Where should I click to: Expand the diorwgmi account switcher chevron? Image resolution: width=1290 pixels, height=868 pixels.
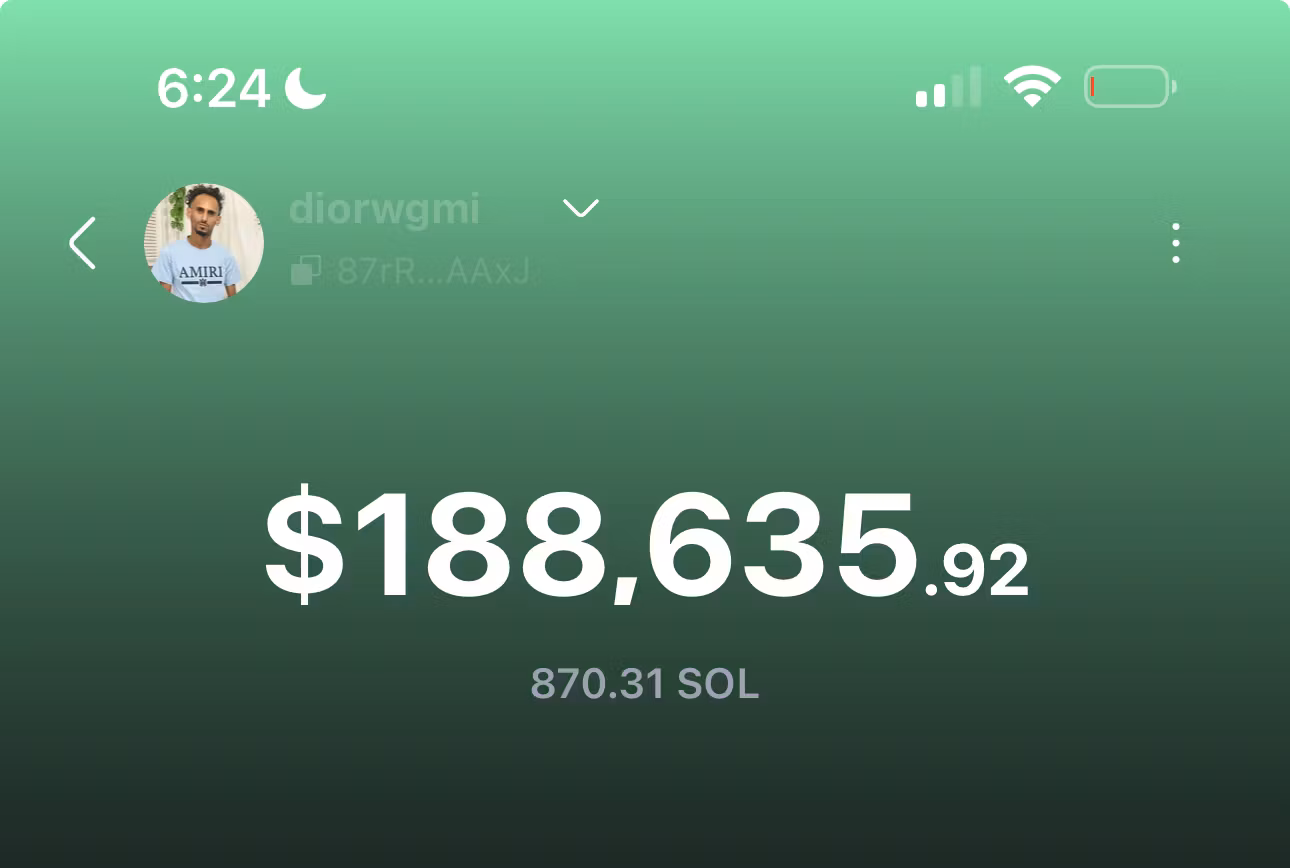pos(580,208)
